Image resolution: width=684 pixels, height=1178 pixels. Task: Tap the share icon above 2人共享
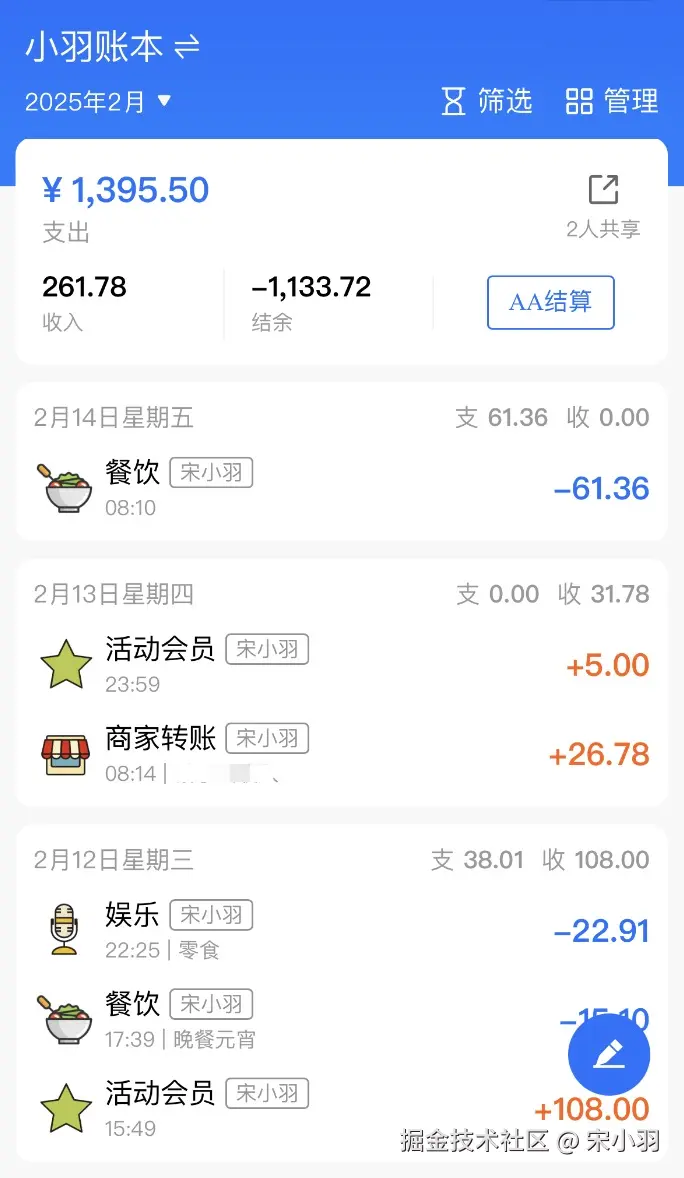[x=603, y=190]
